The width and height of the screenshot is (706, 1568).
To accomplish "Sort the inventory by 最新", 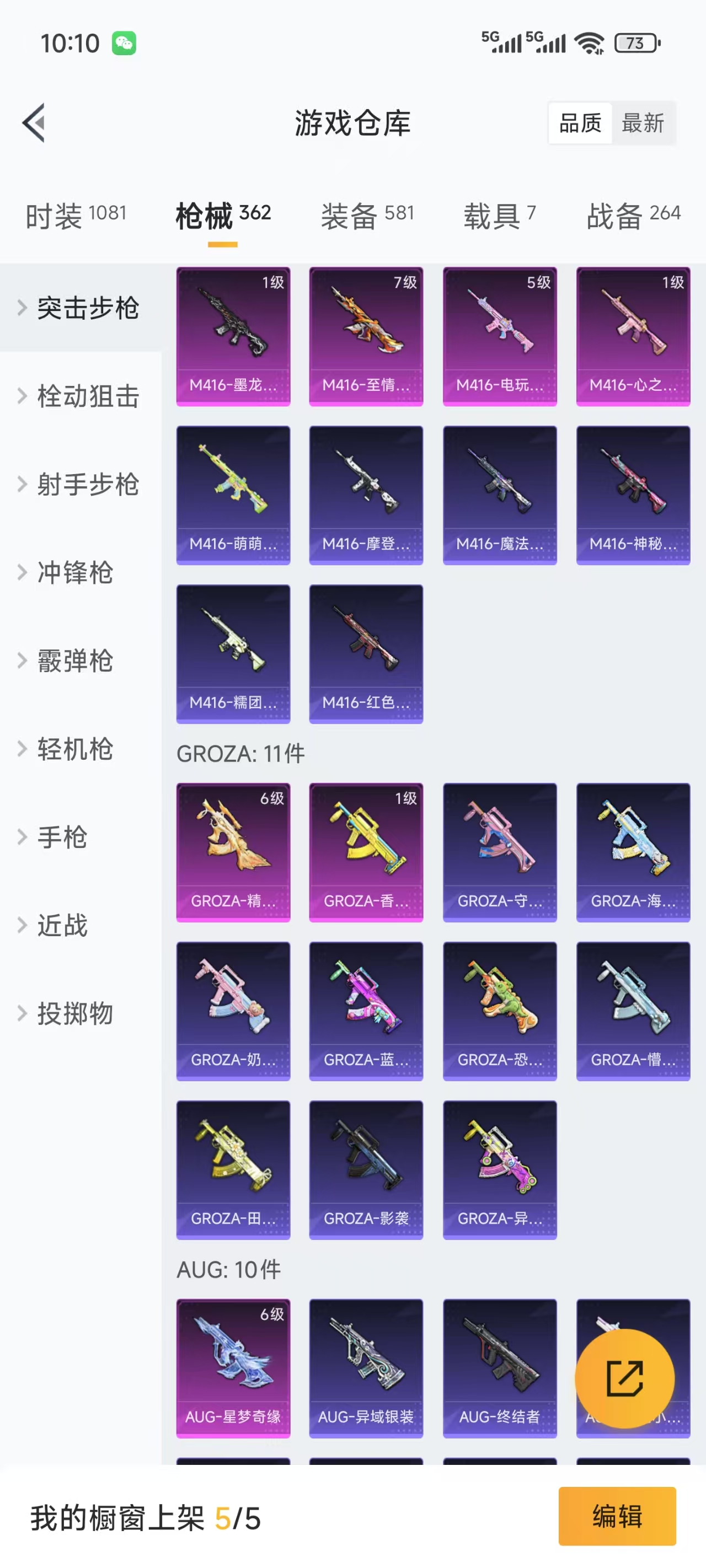I will [643, 123].
